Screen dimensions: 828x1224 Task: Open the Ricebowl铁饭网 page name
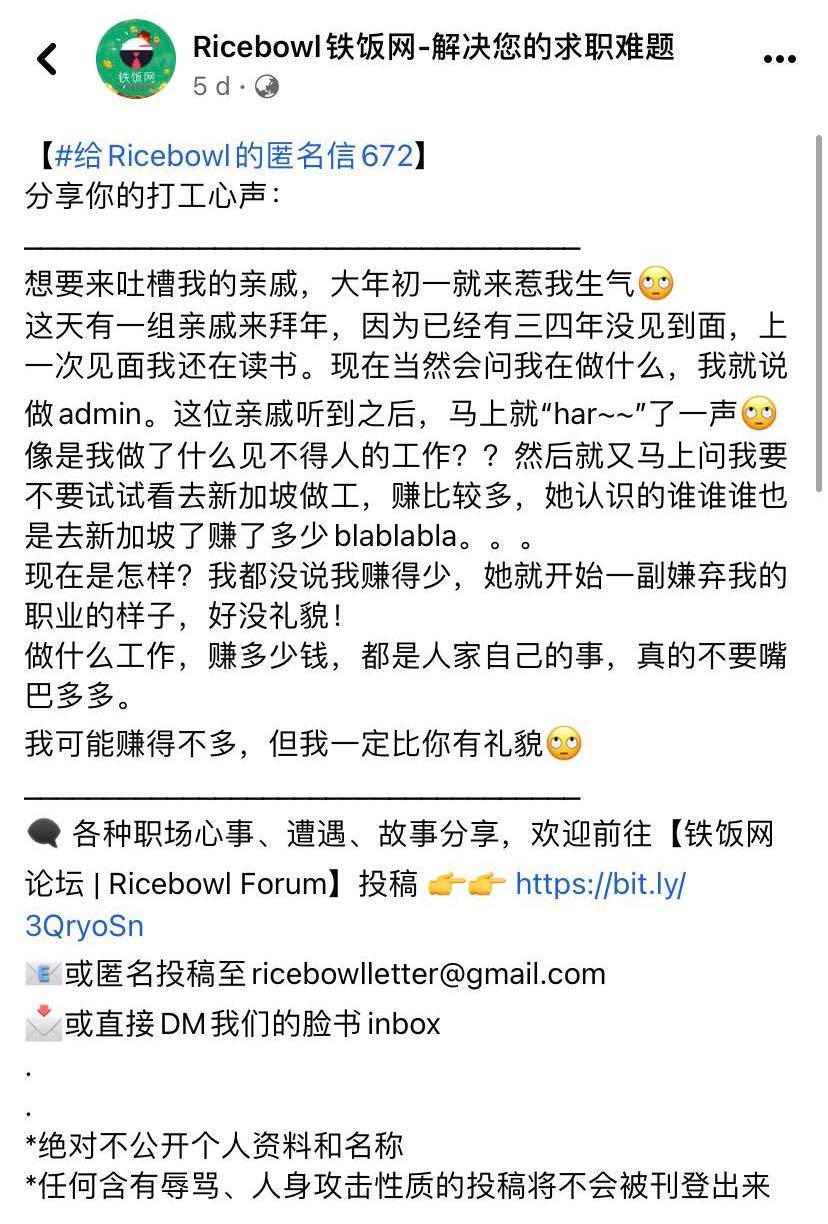click(433, 46)
